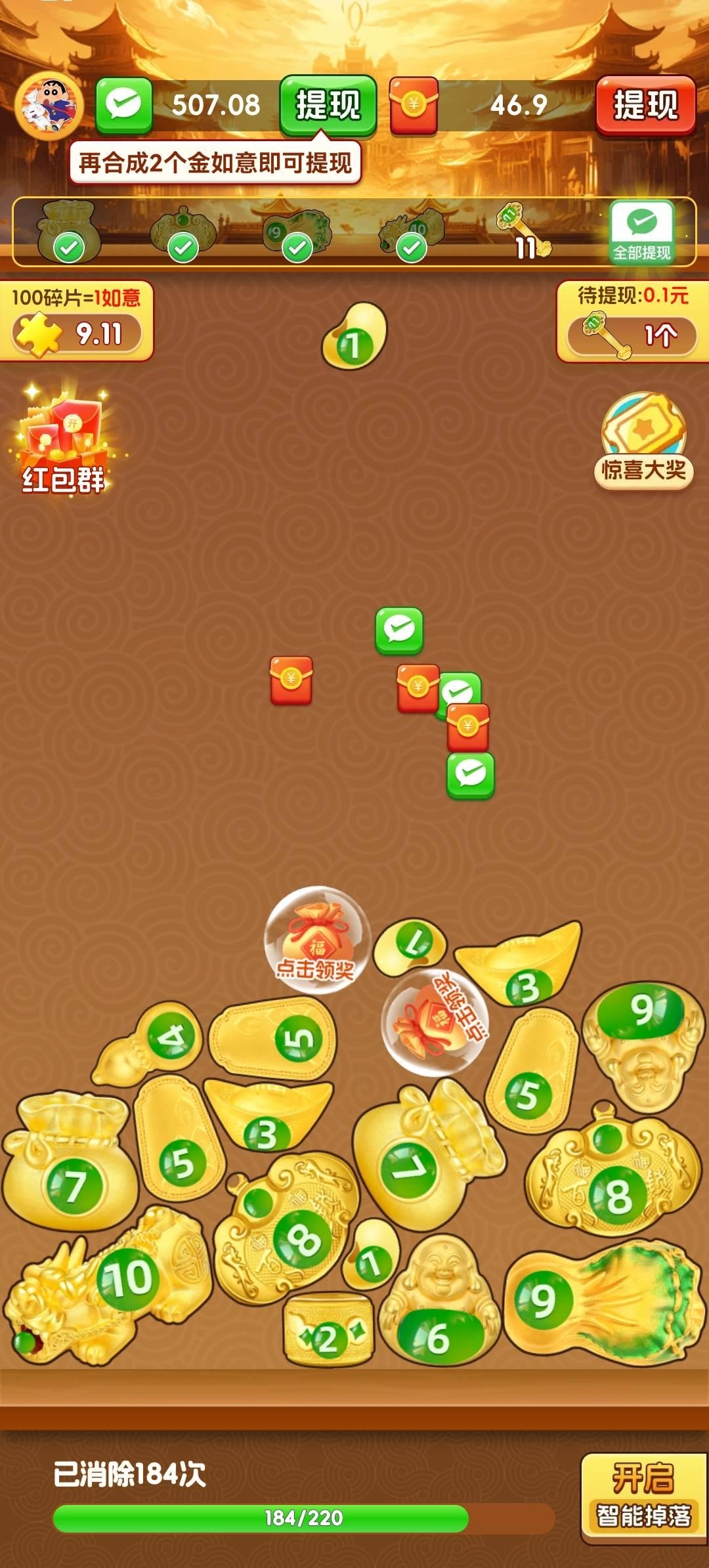Image resolution: width=709 pixels, height=1568 pixels.
Task: Tap the number 11 key reward
Action: click(524, 233)
